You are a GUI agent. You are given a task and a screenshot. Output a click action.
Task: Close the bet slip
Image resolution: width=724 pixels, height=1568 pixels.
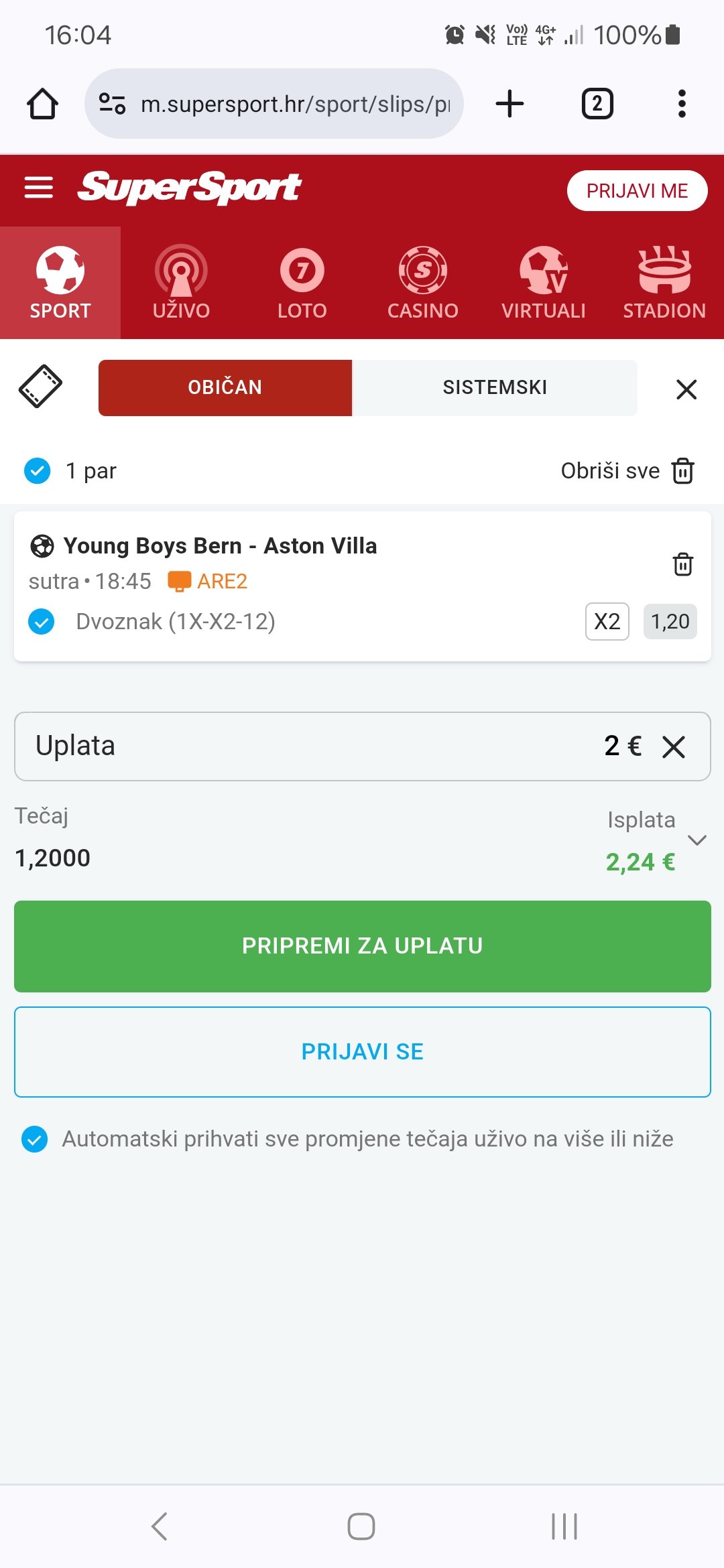pyautogui.click(x=686, y=389)
